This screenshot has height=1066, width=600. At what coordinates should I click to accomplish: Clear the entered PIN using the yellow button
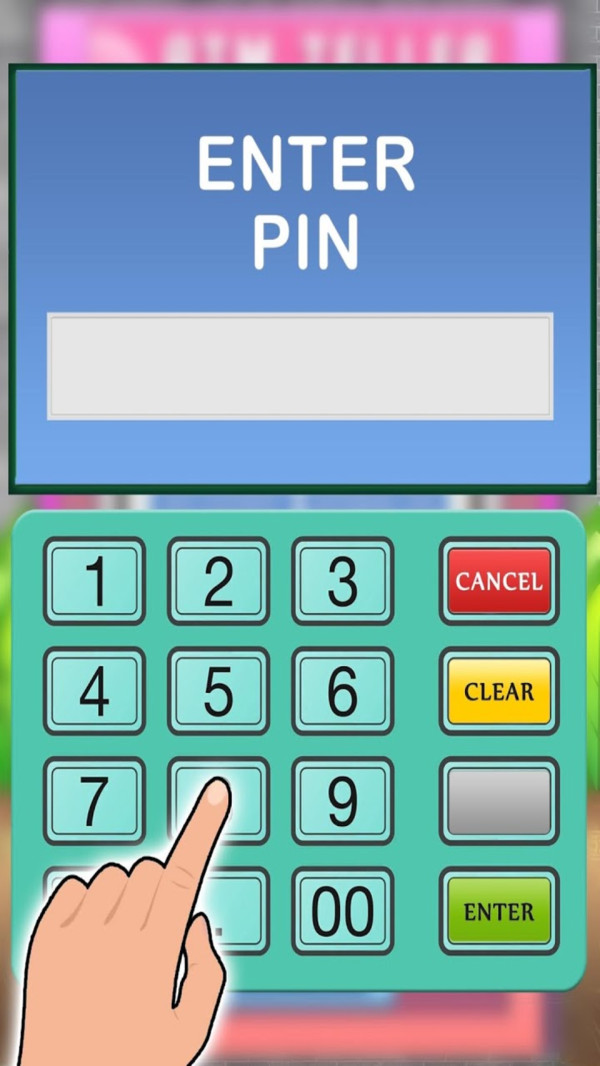(x=499, y=691)
